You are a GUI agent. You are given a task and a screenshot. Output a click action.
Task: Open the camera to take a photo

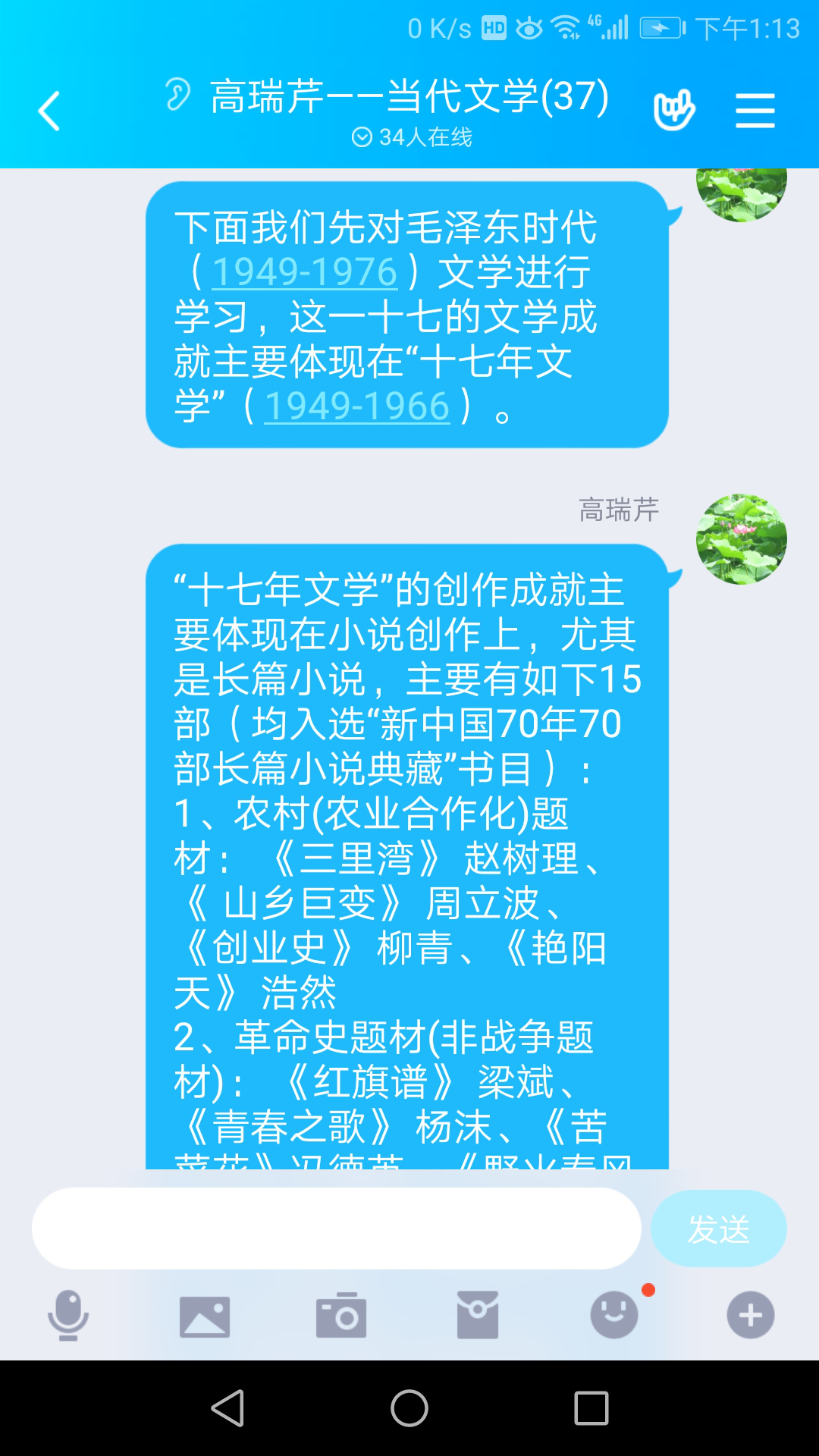(x=341, y=1316)
